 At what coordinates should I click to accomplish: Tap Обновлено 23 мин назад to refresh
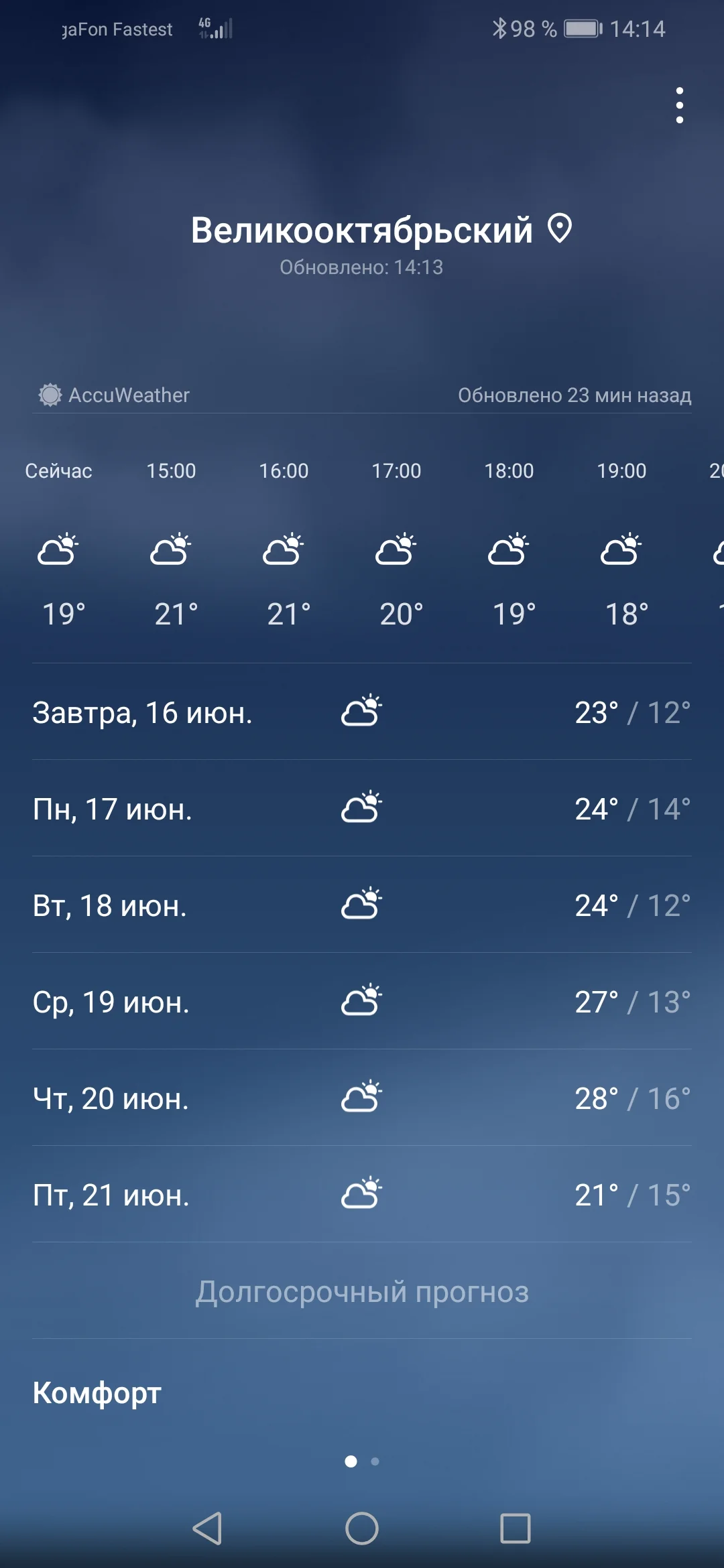[575, 395]
